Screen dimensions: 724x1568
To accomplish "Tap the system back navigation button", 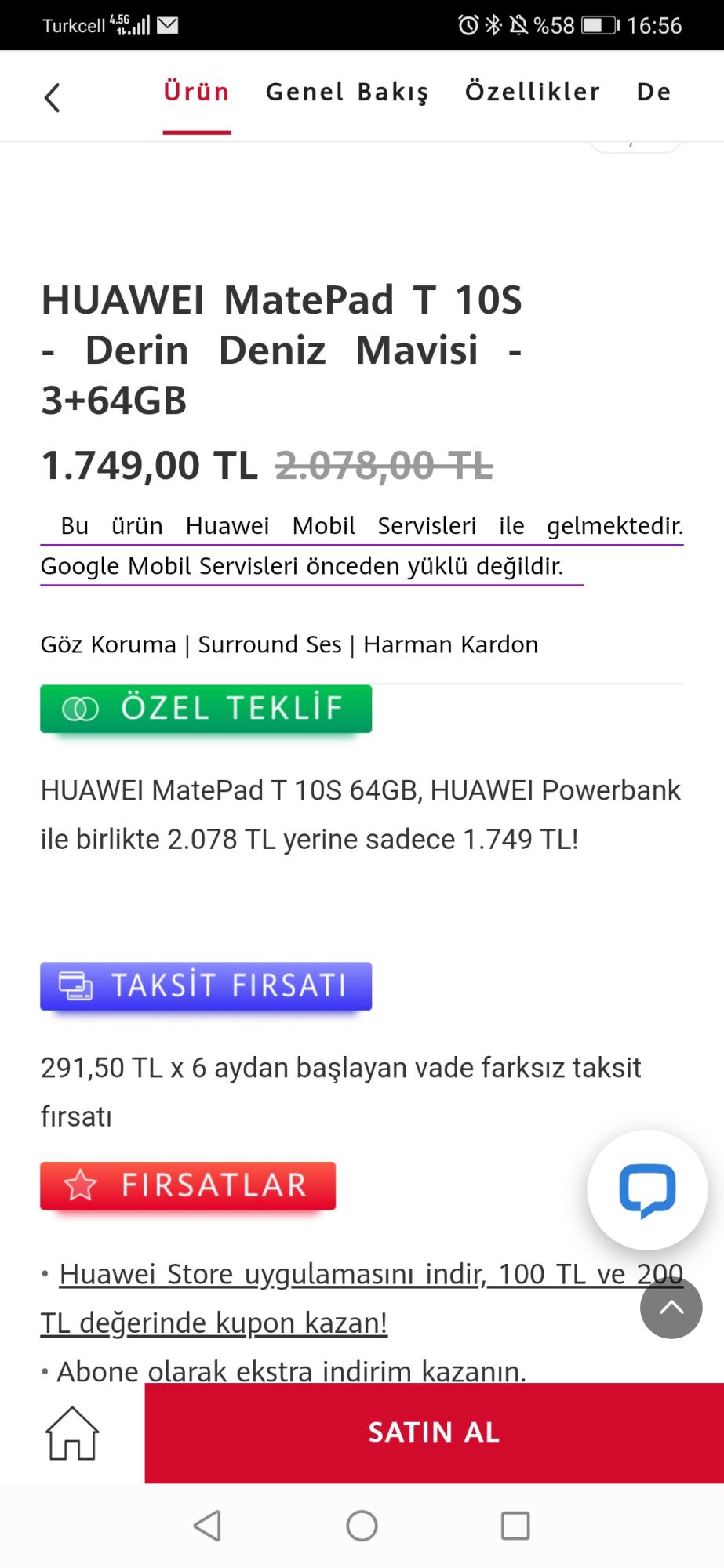I will [207, 1526].
